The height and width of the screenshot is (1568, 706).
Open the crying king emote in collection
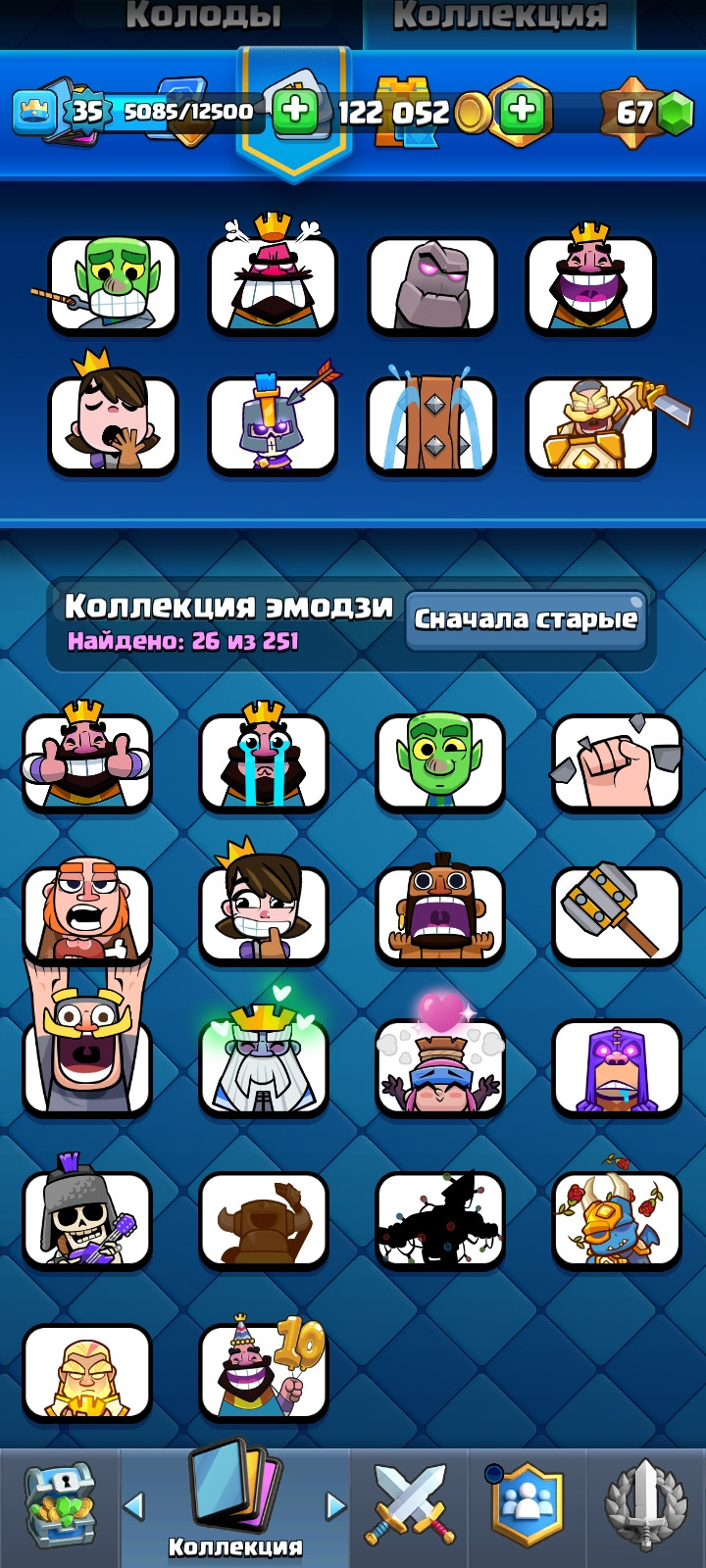click(263, 761)
